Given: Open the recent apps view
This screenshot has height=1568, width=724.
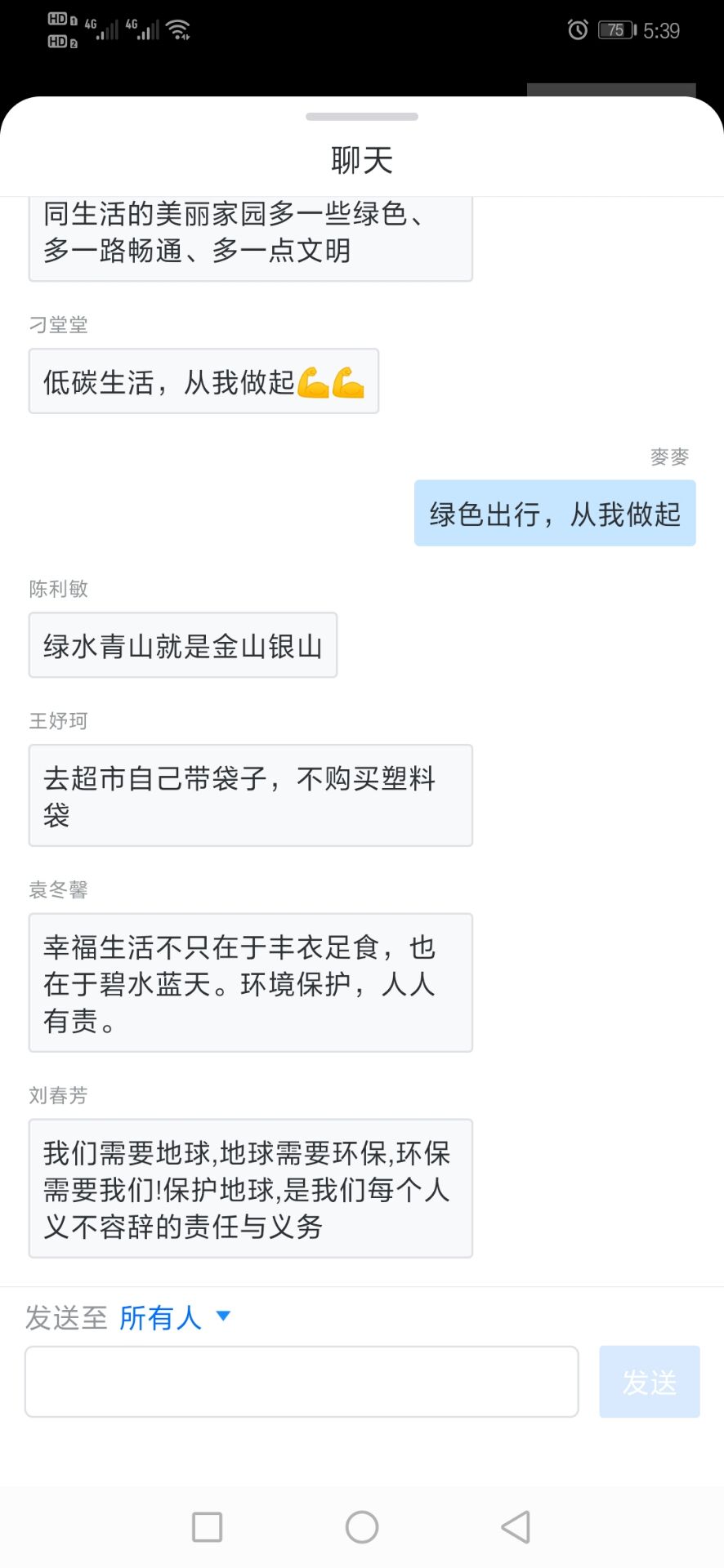Looking at the screenshot, I should point(207,1526).
